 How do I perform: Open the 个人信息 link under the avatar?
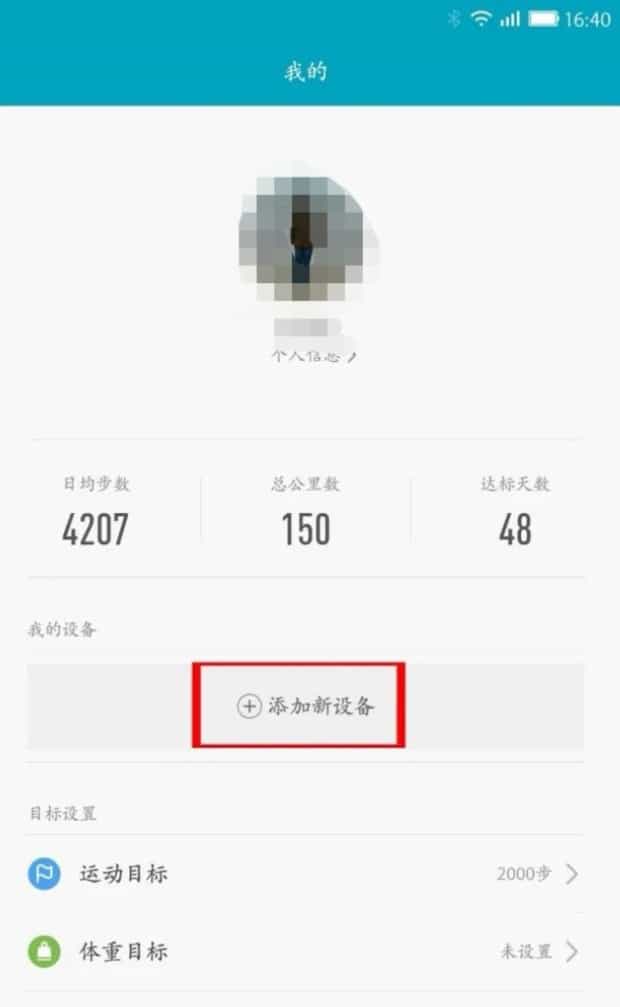point(311,356)
